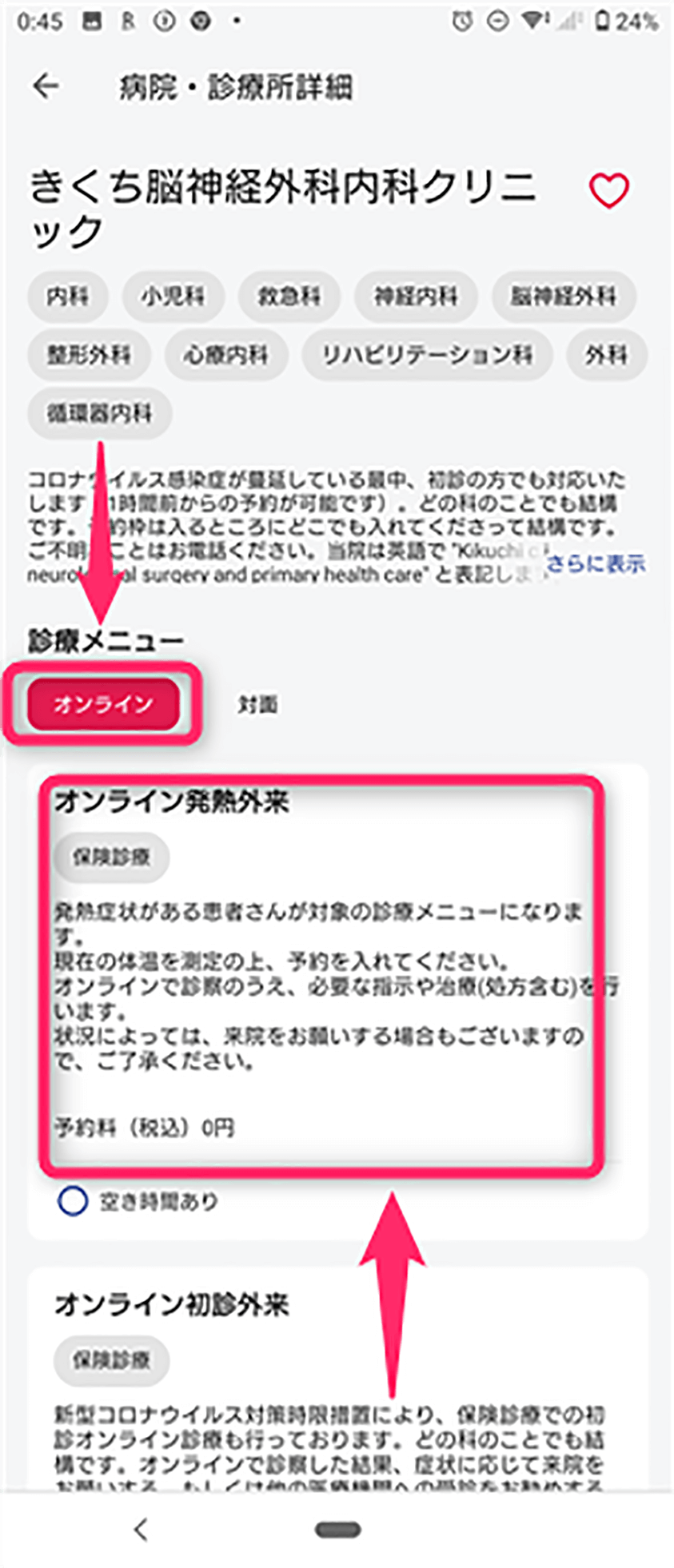Image resolution: width=674 pixels, height=1568 pixels.
Task: Go back from 病院・診療所詳細
Action: pos(46,86)
